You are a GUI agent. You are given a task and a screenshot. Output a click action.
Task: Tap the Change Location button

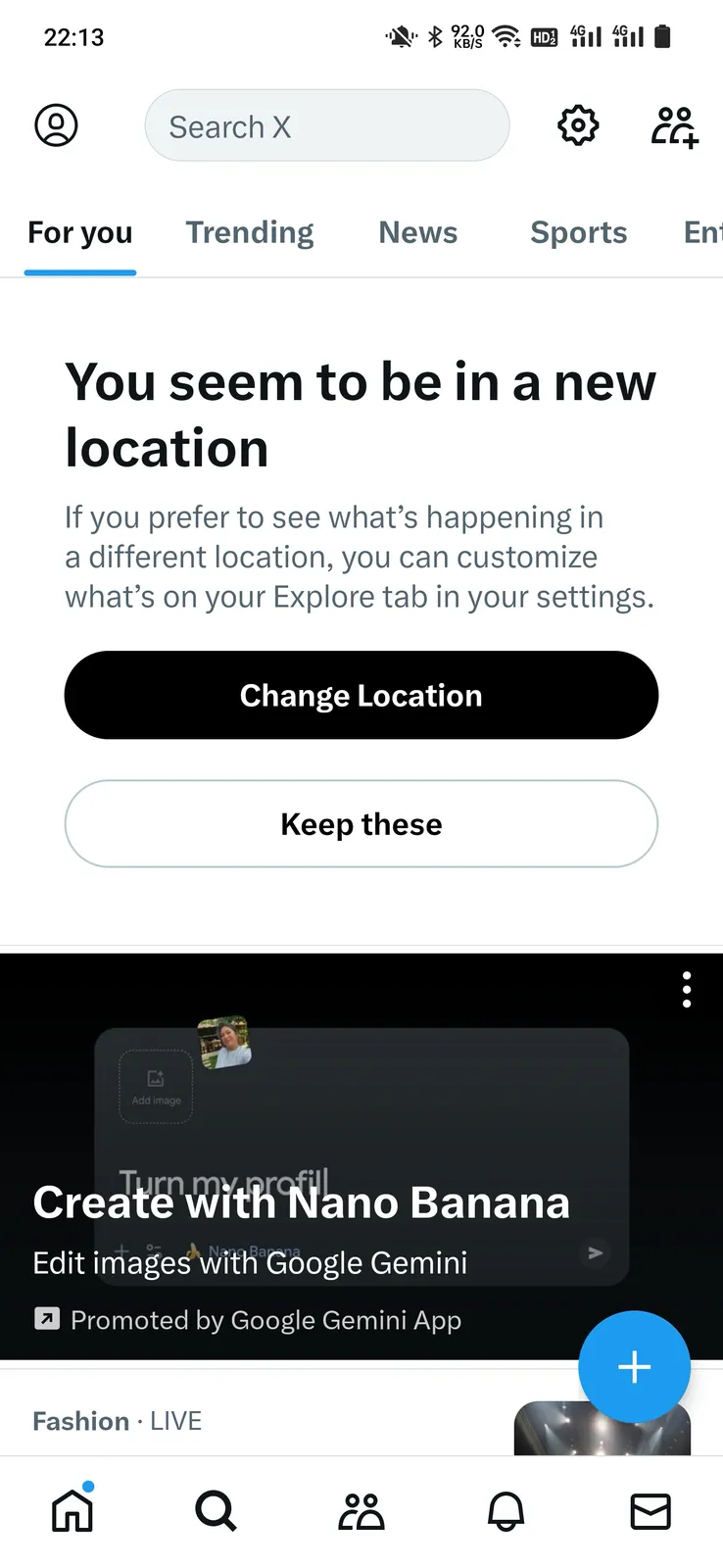point(361,695)
